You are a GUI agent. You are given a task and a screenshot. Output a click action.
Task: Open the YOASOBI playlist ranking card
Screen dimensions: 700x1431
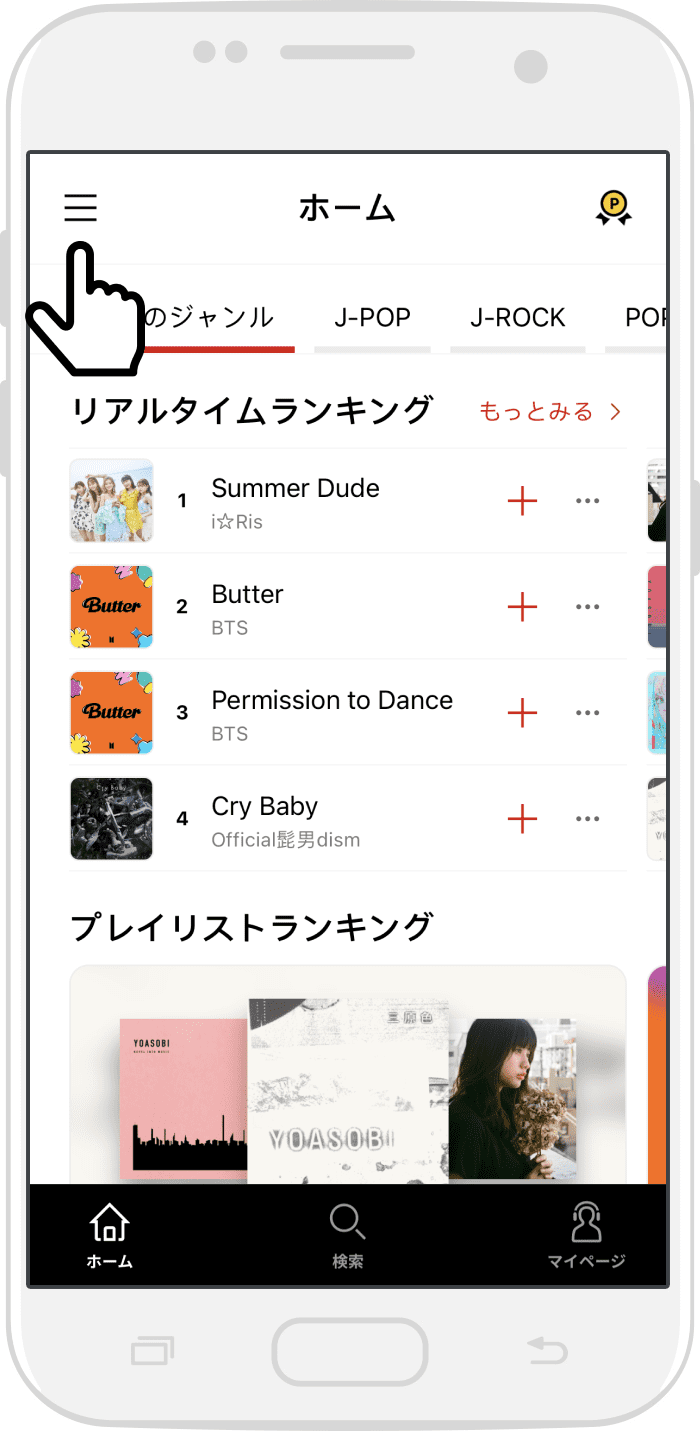click(x=347, y=1080)
